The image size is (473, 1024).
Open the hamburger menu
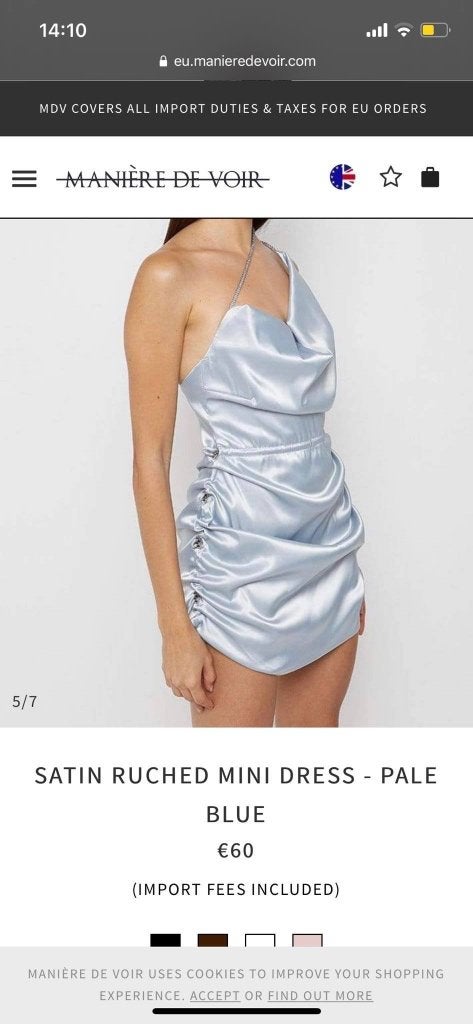pyautogui.click(x=24, y=178)
